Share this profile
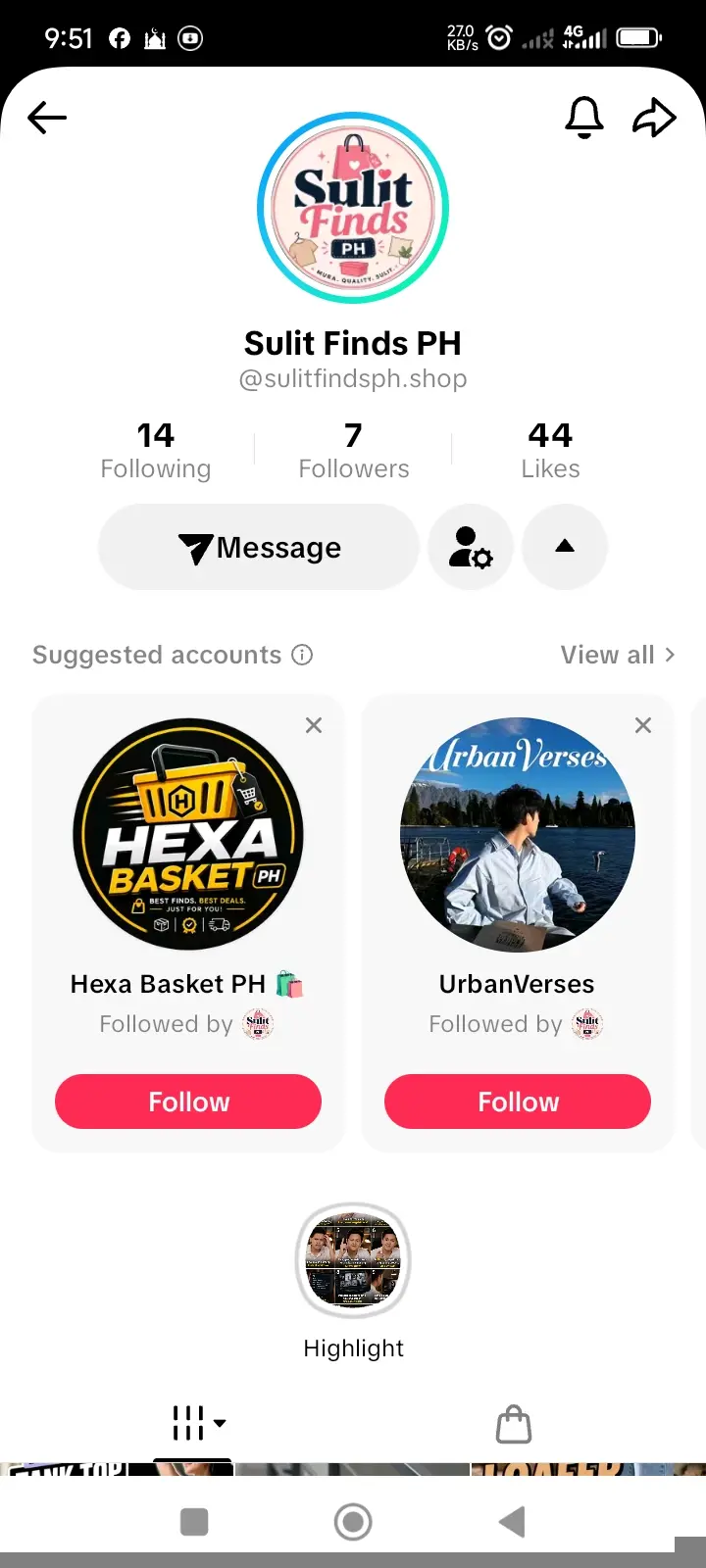706x1568 pixels. pyautogui.click(x=654, y=119)
